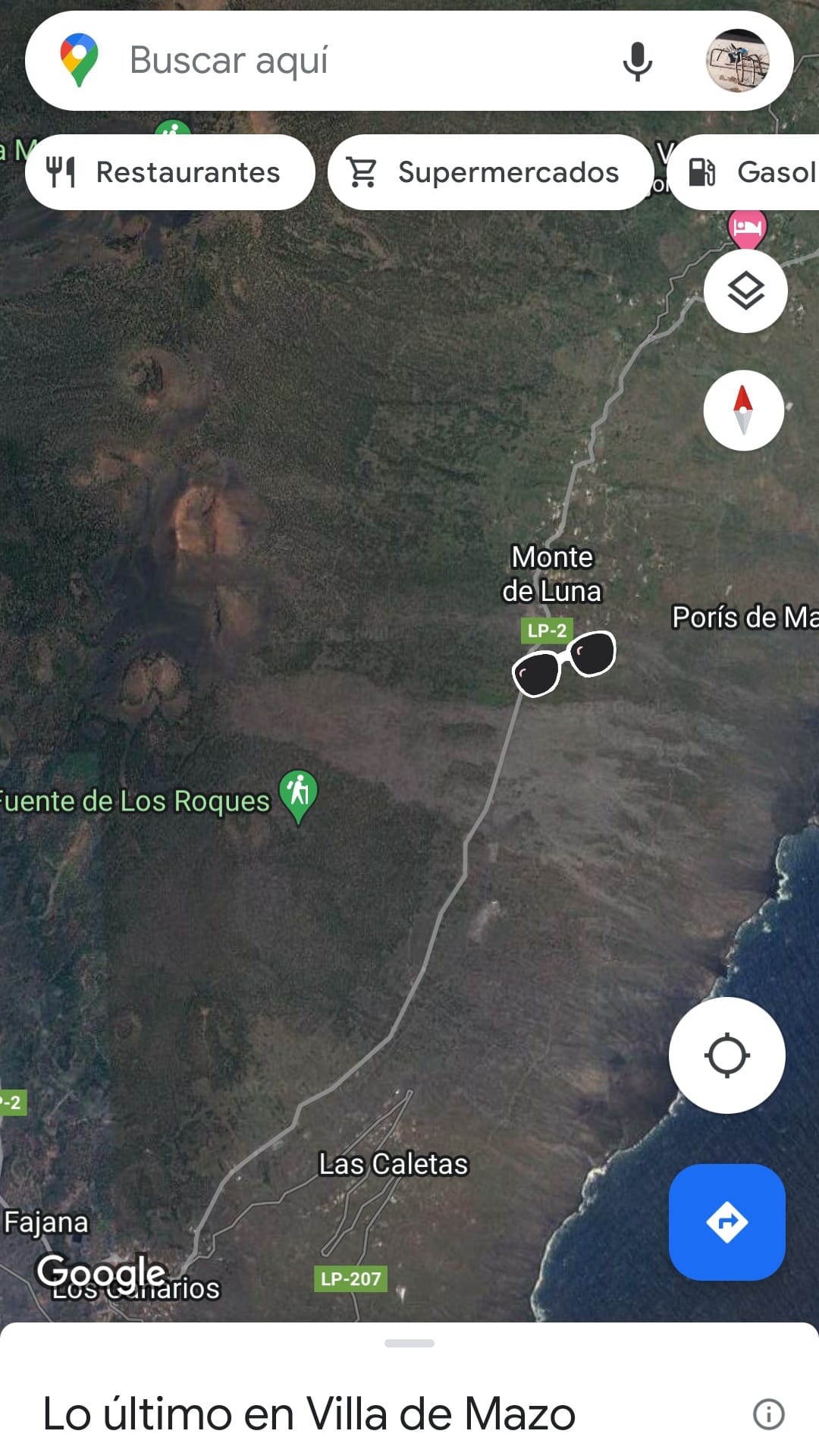Select the Restaurantes chip

[x=170, y=172]
